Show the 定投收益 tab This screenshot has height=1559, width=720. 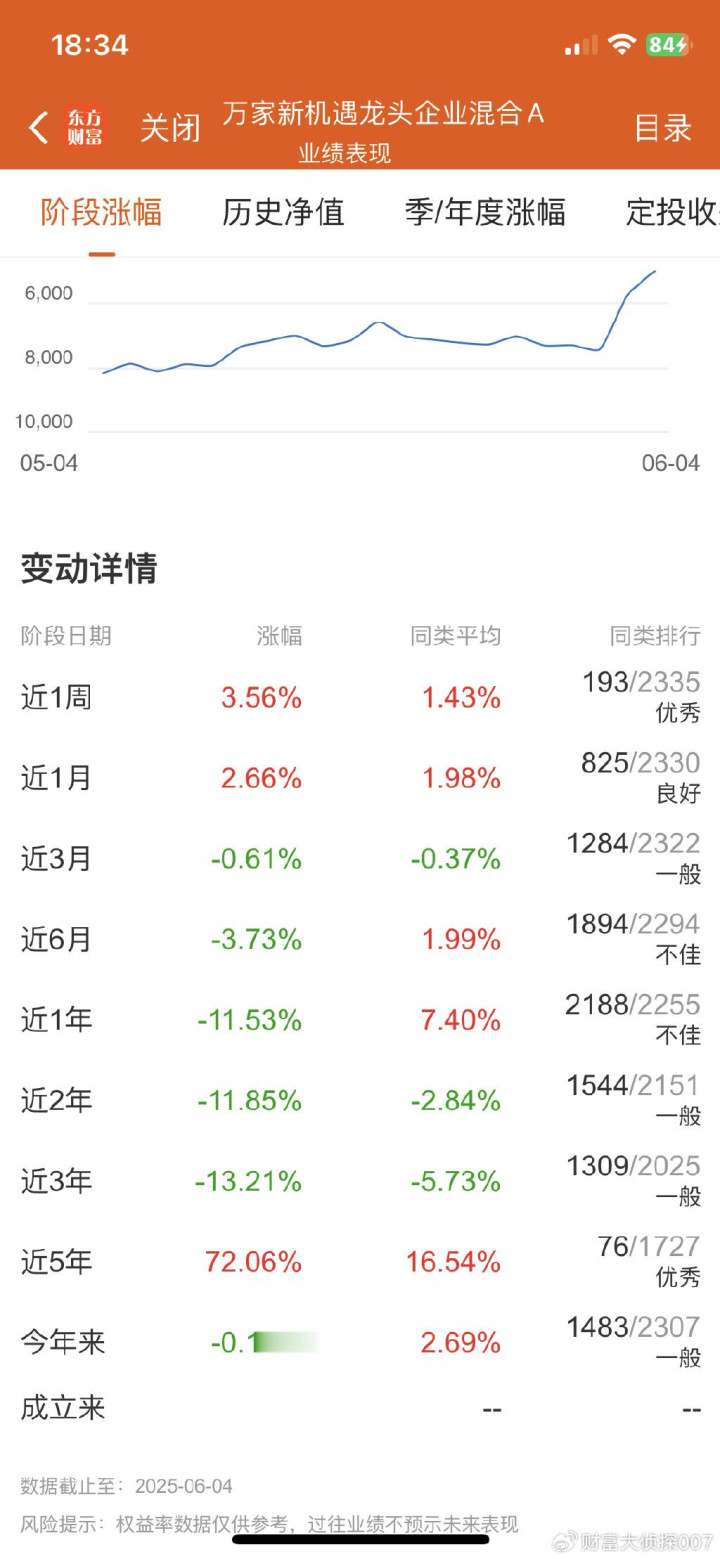pyautogui.click(x=672, y=212)
